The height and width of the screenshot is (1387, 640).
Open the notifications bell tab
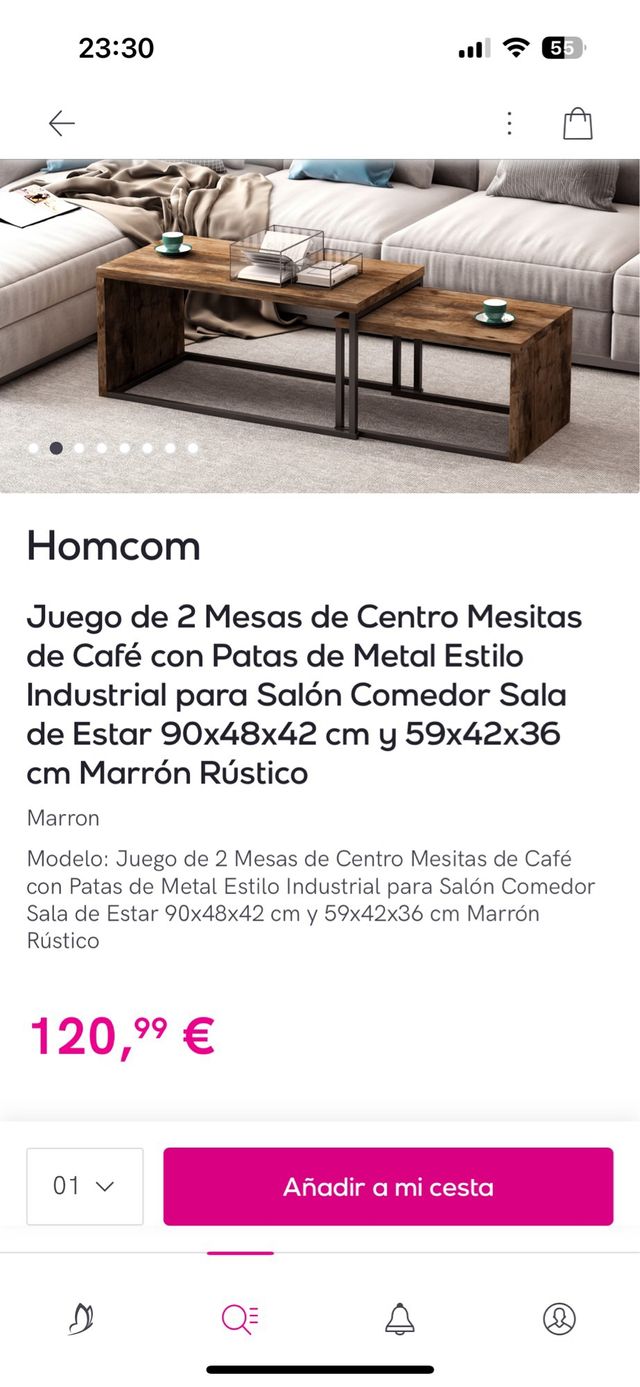(400, 1319)
